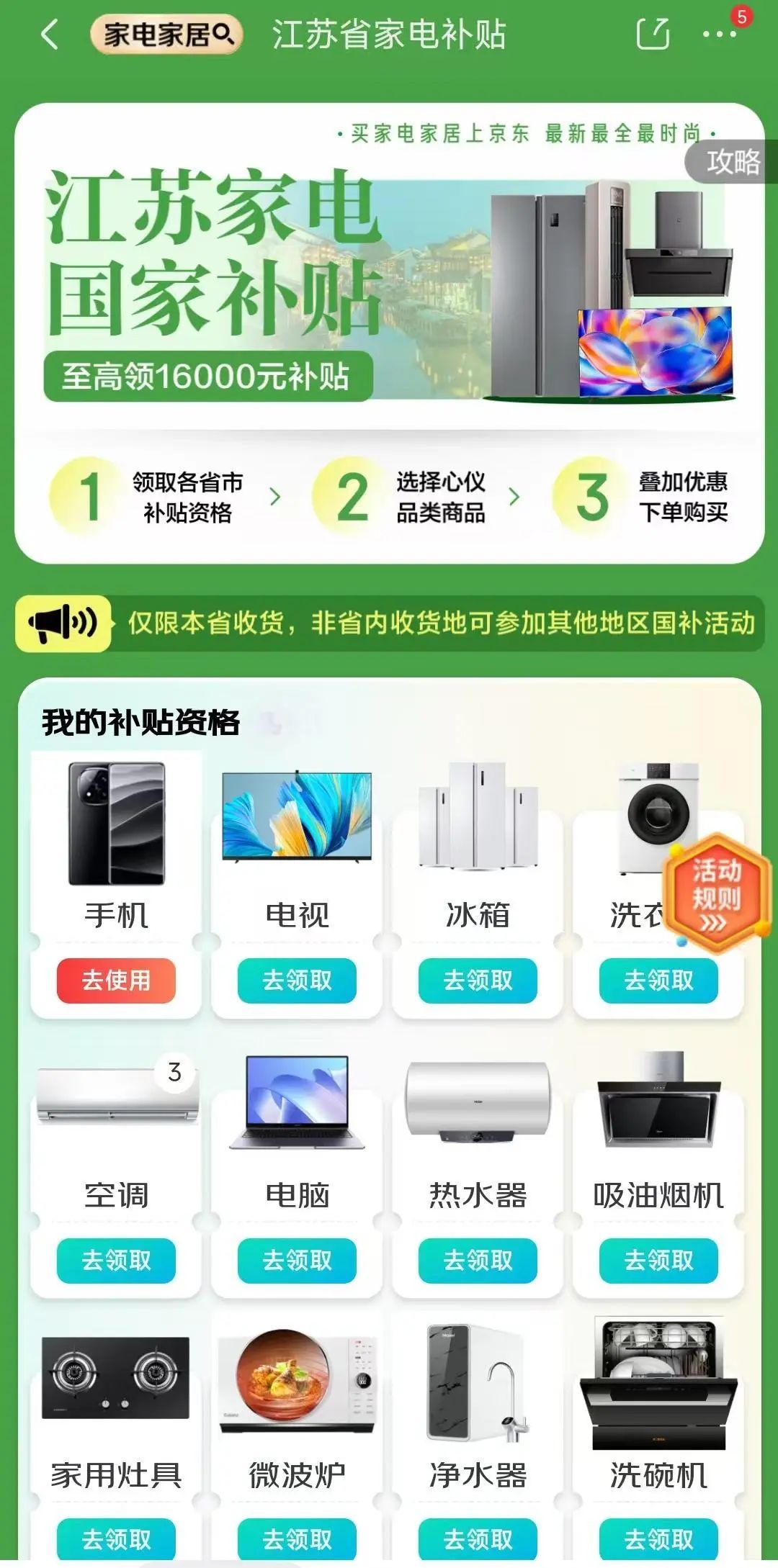Claim the 电视 subsidy via 去领取
The height and width of the screenshot is (1568, 778).
[x=297, y=980]
